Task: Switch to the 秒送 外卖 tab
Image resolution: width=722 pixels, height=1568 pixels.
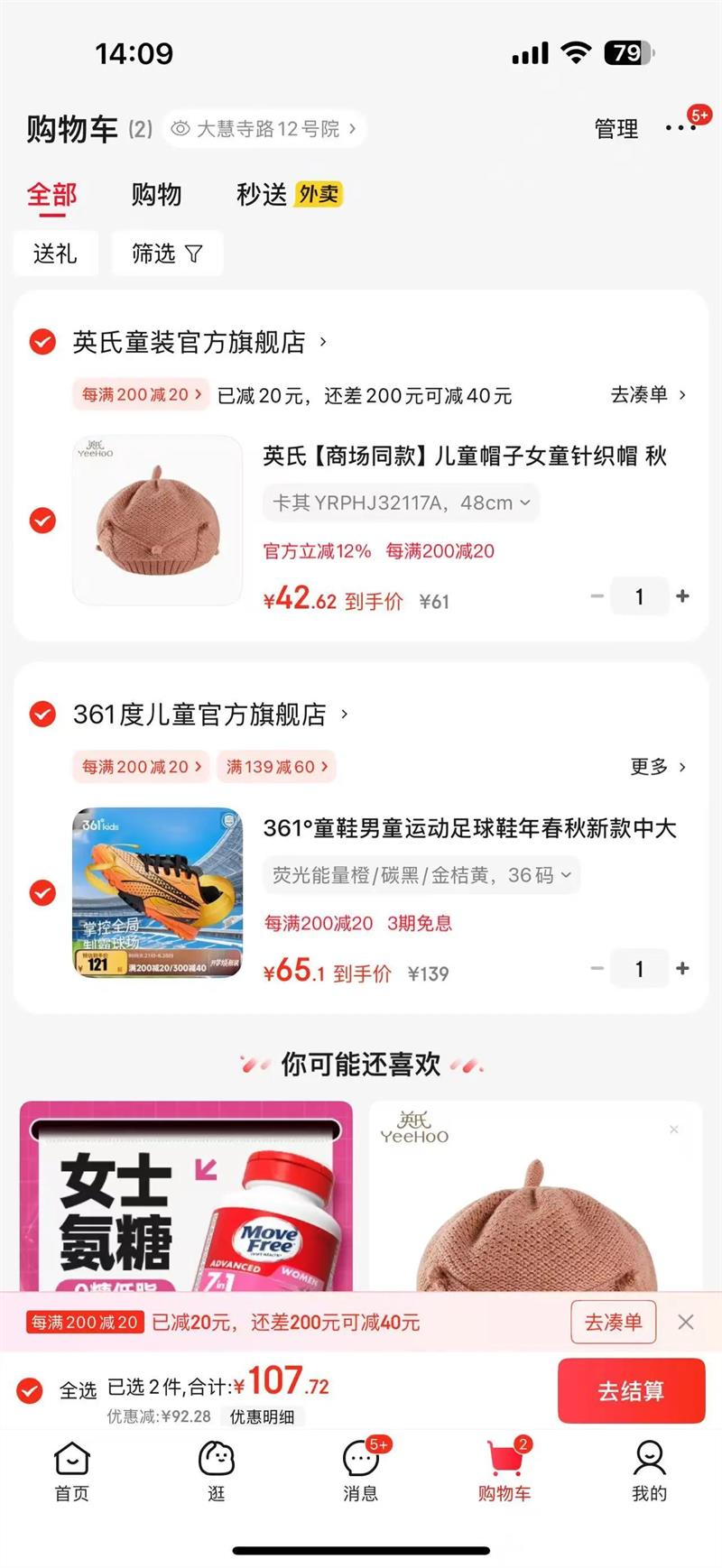Action: click(x=289, y=194)
